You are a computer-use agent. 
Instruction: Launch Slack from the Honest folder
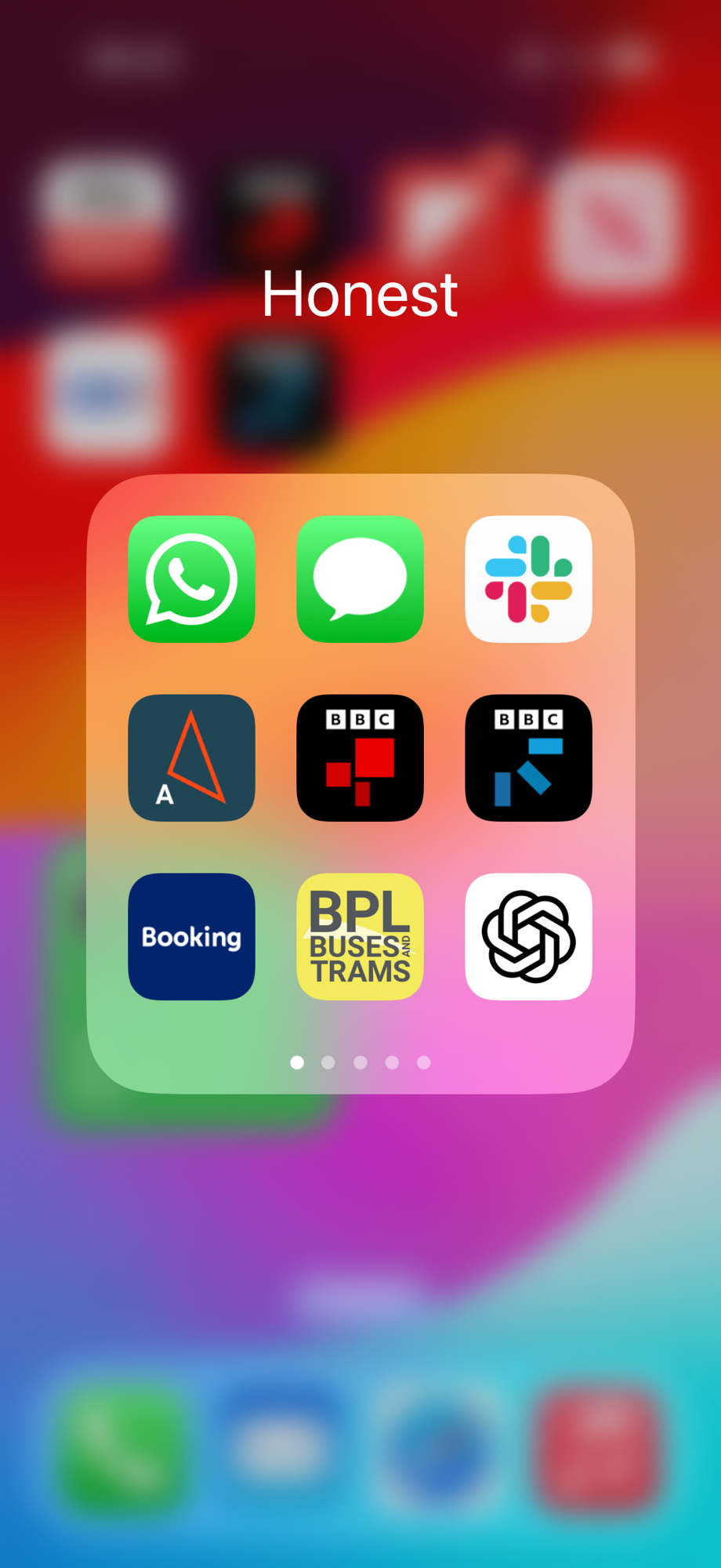528,580
